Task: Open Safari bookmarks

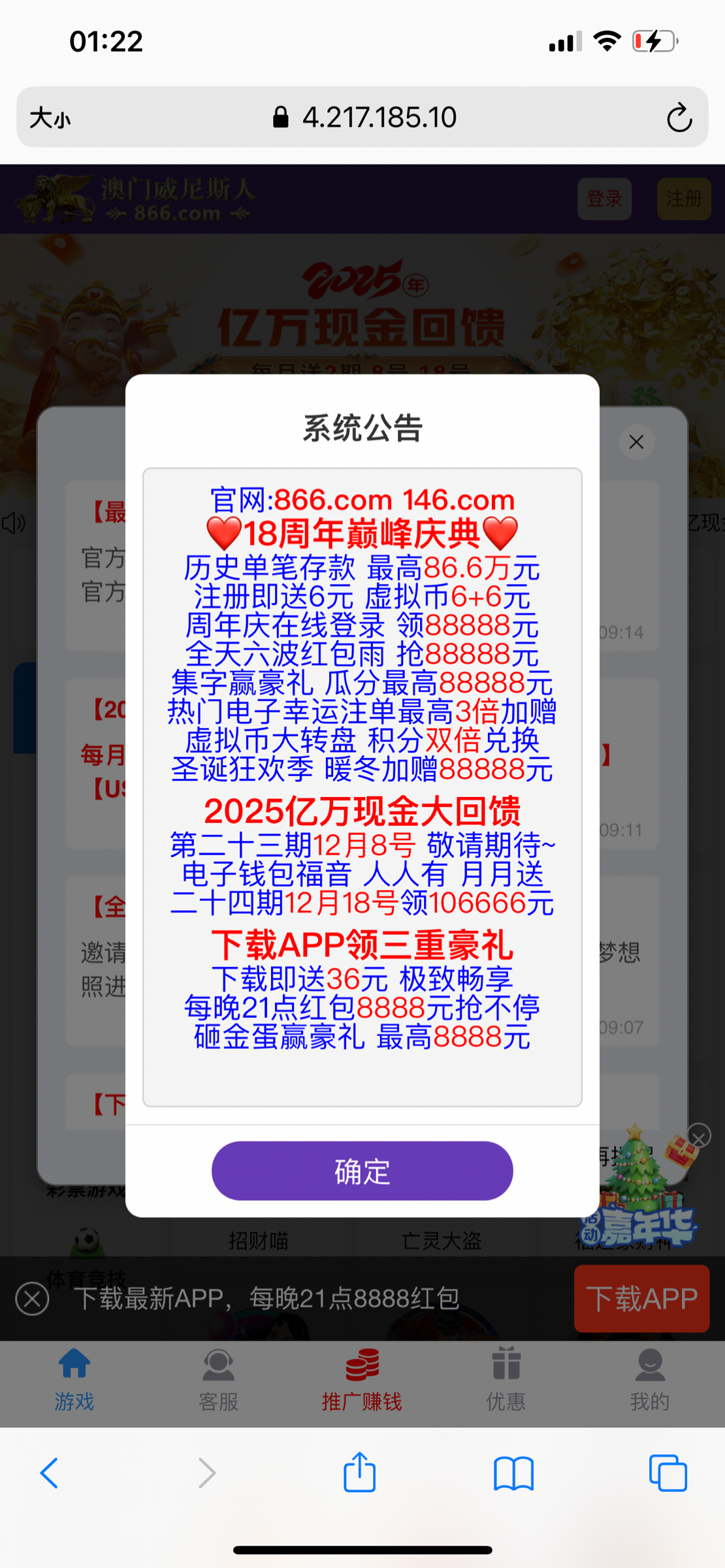Action: click(x=513, y=1473)
